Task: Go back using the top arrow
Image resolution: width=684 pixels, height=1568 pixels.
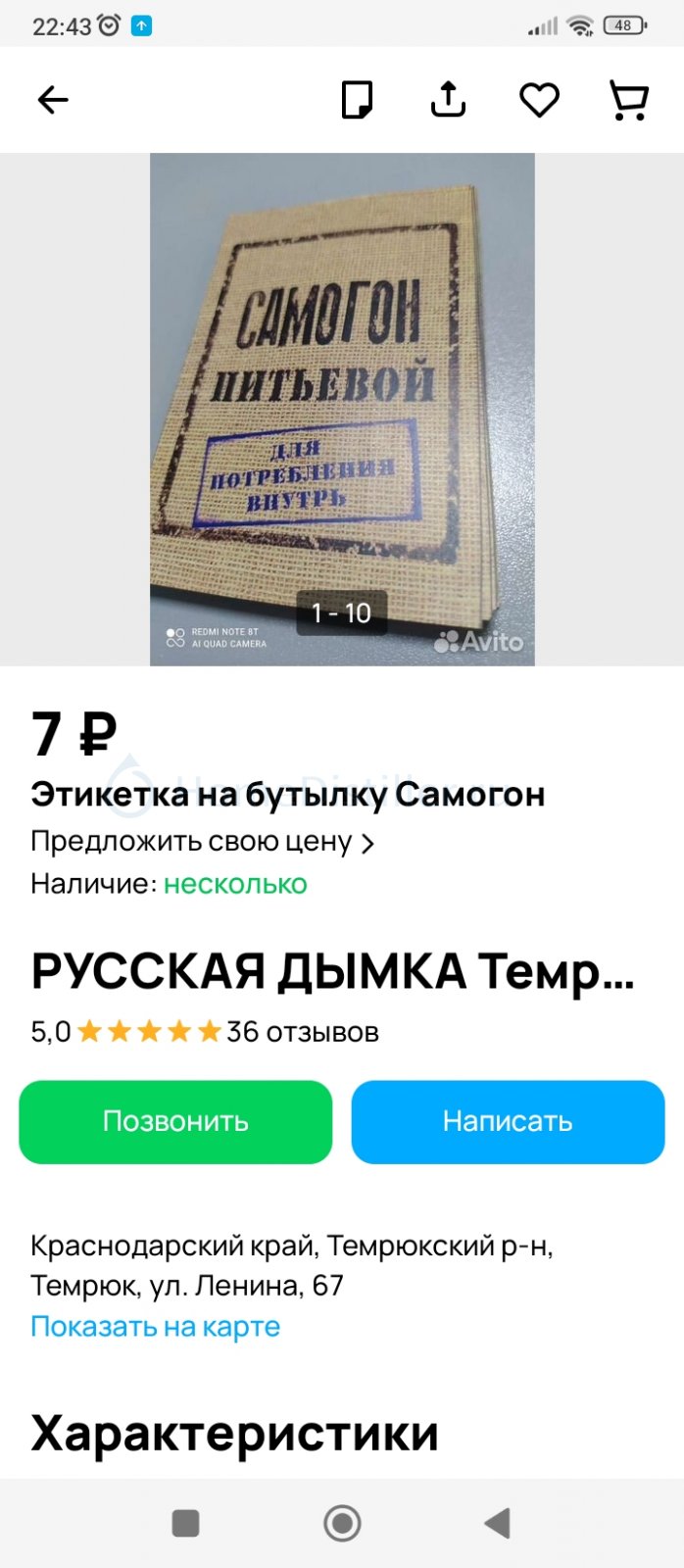Action: (x=53, y=100)
